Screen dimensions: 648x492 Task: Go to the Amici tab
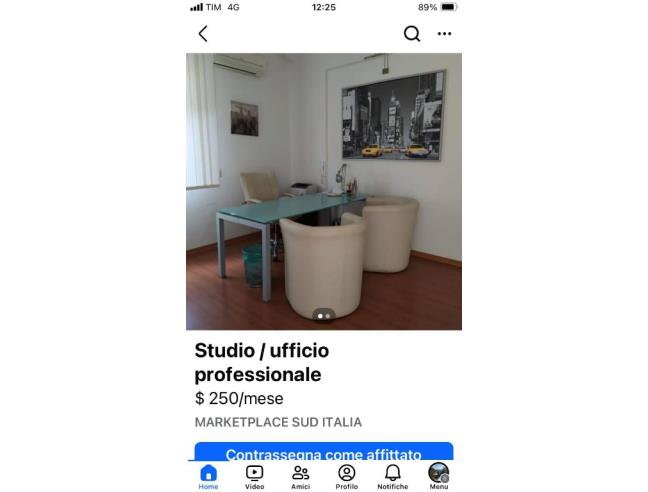[x=300, y=476]
